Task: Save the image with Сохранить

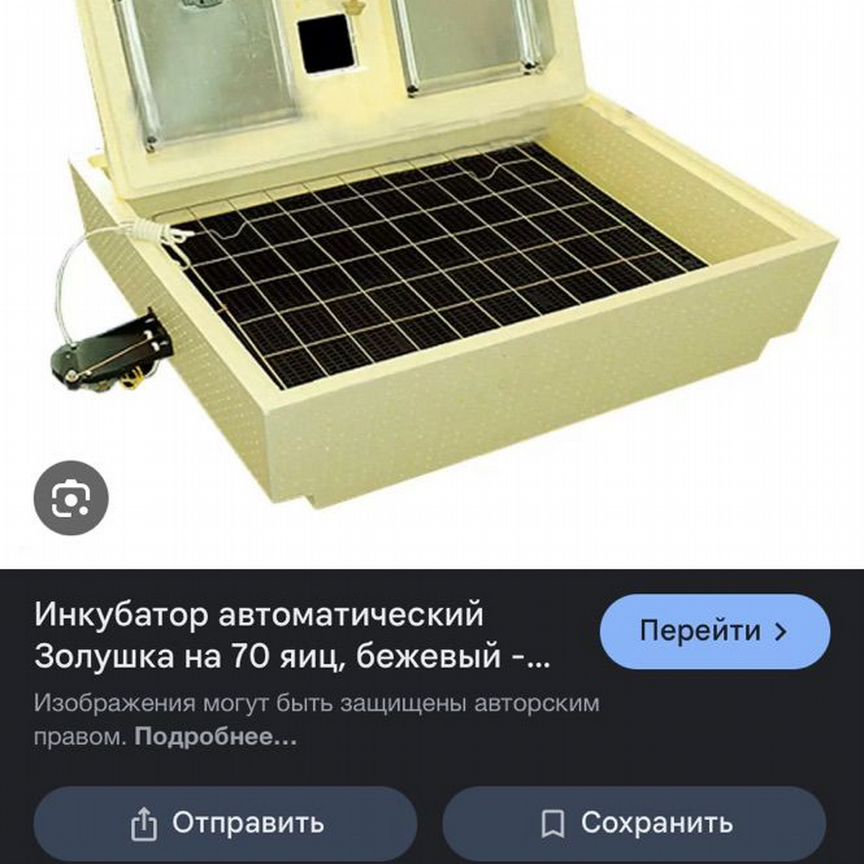Action: tap(634, 823)
